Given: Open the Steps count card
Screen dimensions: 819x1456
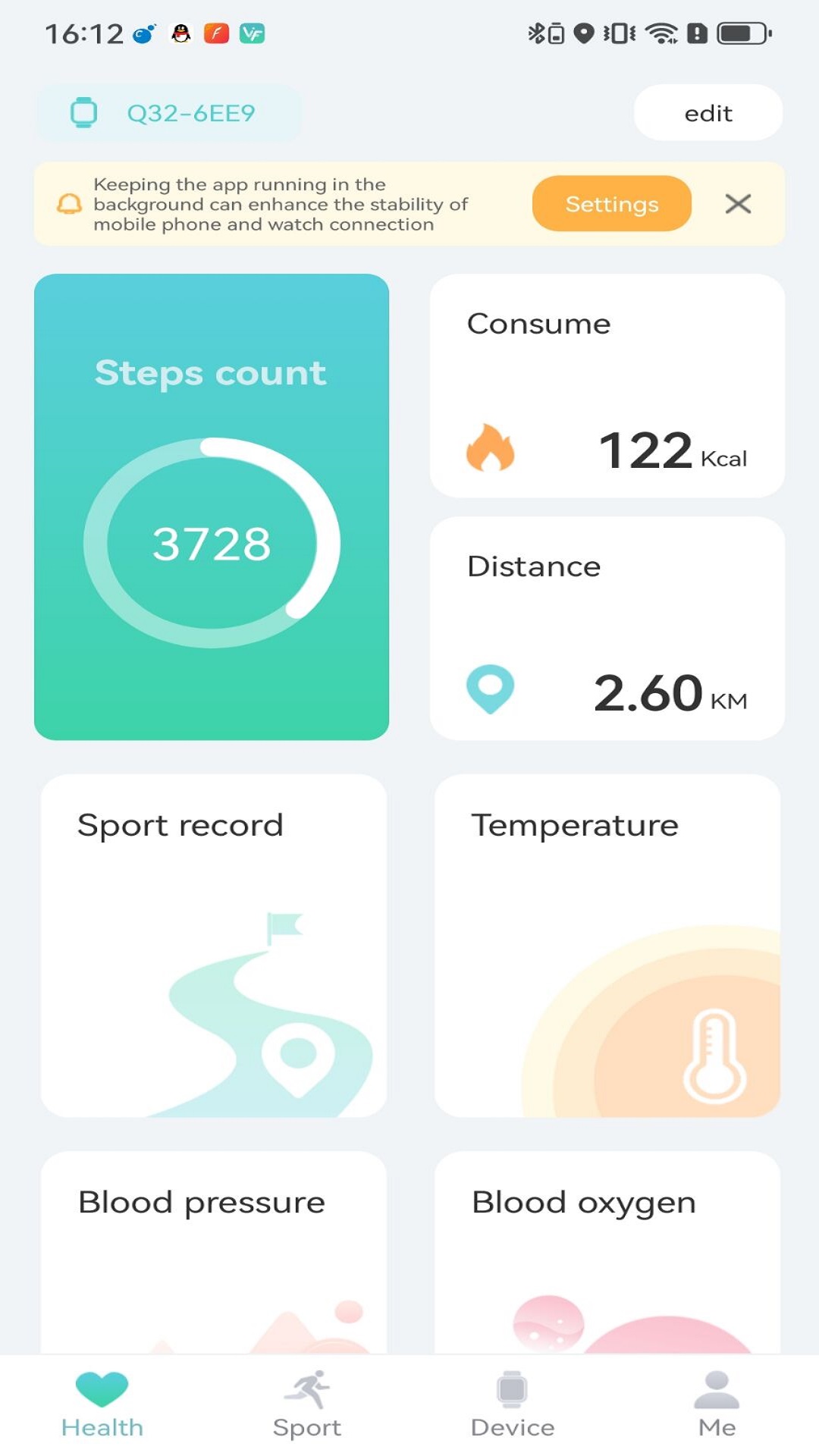Looking at the screenshot, I should coord(212,507).
